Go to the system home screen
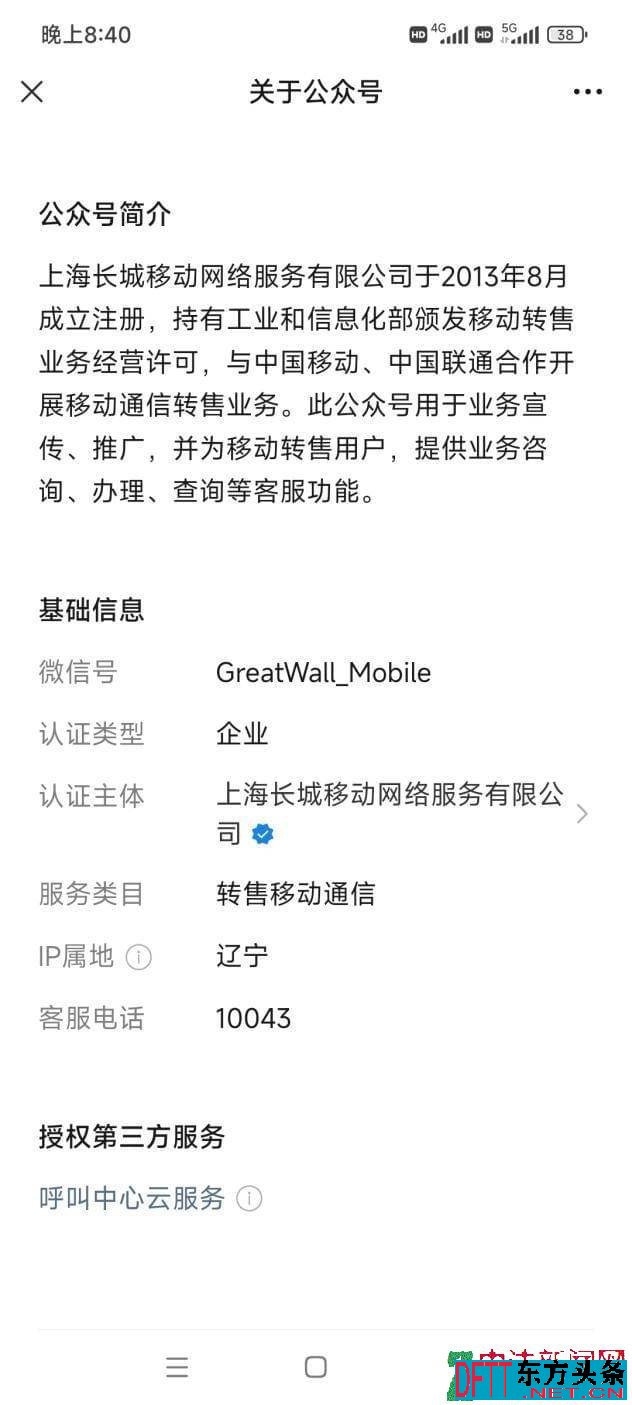Image resolution: width=632 pixels, height=1405 pixels. [316, 1367]
